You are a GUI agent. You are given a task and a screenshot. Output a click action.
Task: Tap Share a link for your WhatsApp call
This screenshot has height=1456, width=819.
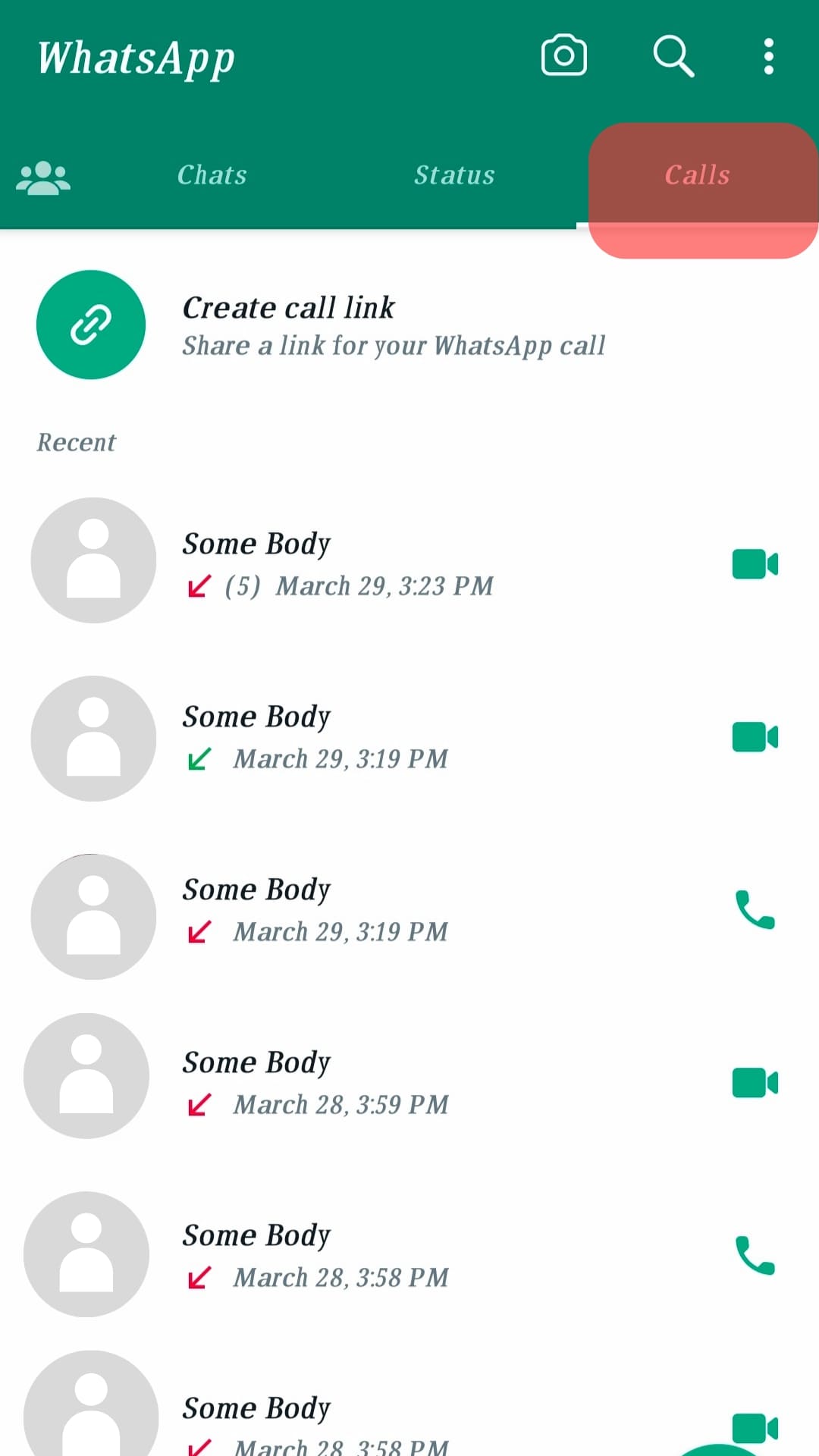point(394,346)
